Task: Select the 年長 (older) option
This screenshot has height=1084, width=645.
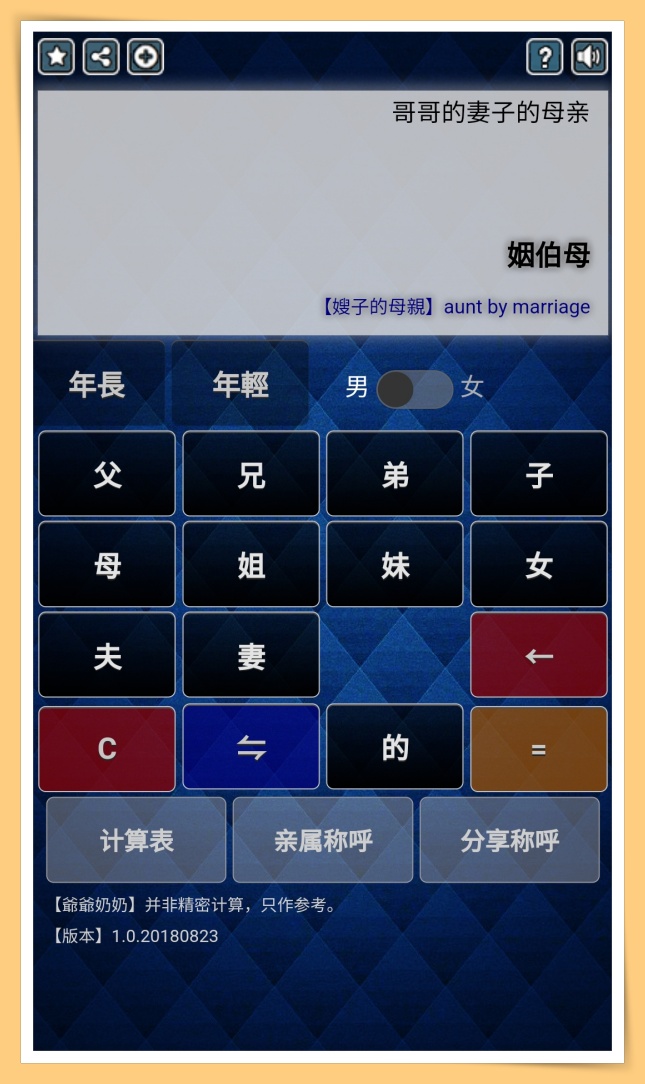Action: coord(98,384)
